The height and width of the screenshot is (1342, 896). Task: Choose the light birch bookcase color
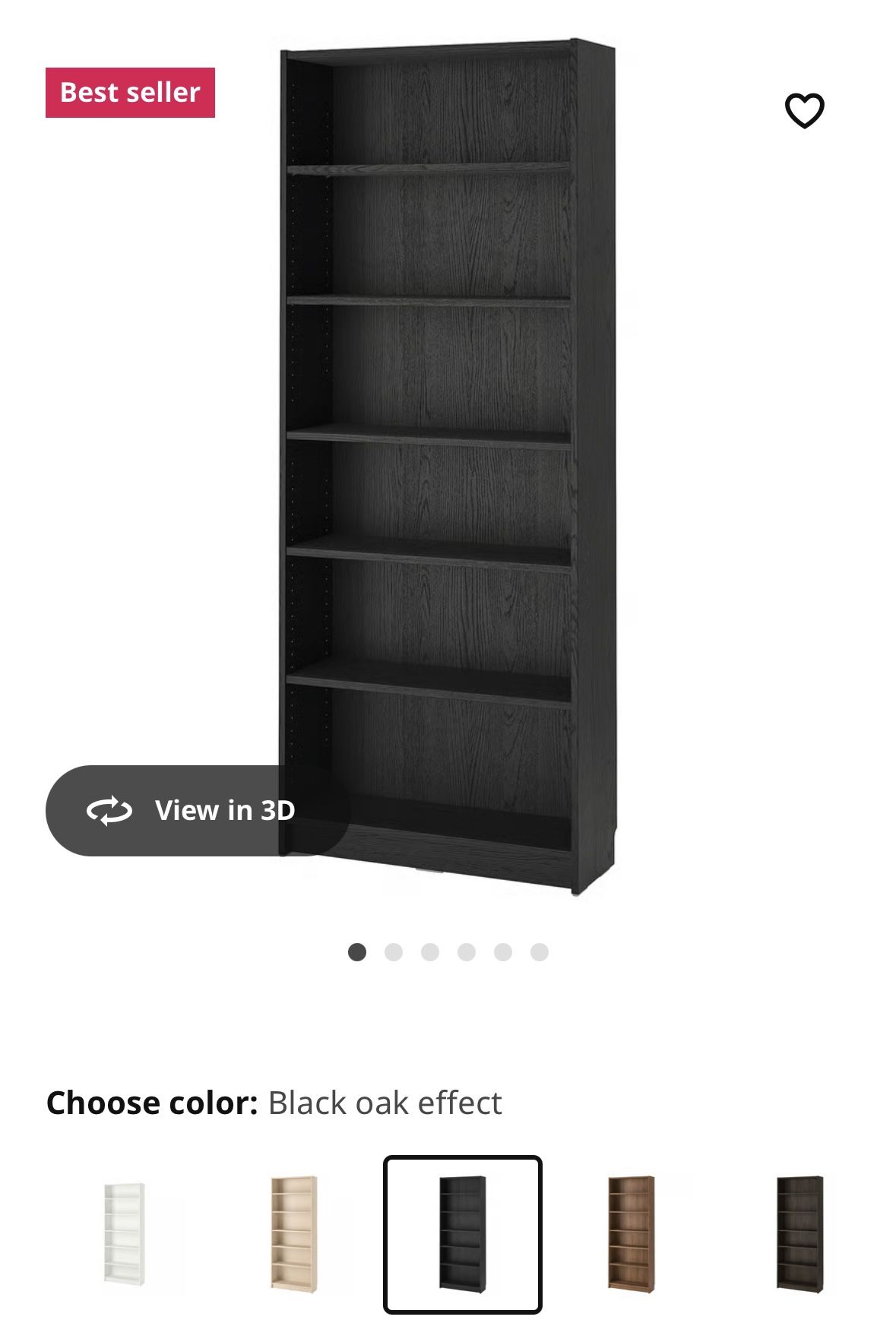[x=294, y=1234]
